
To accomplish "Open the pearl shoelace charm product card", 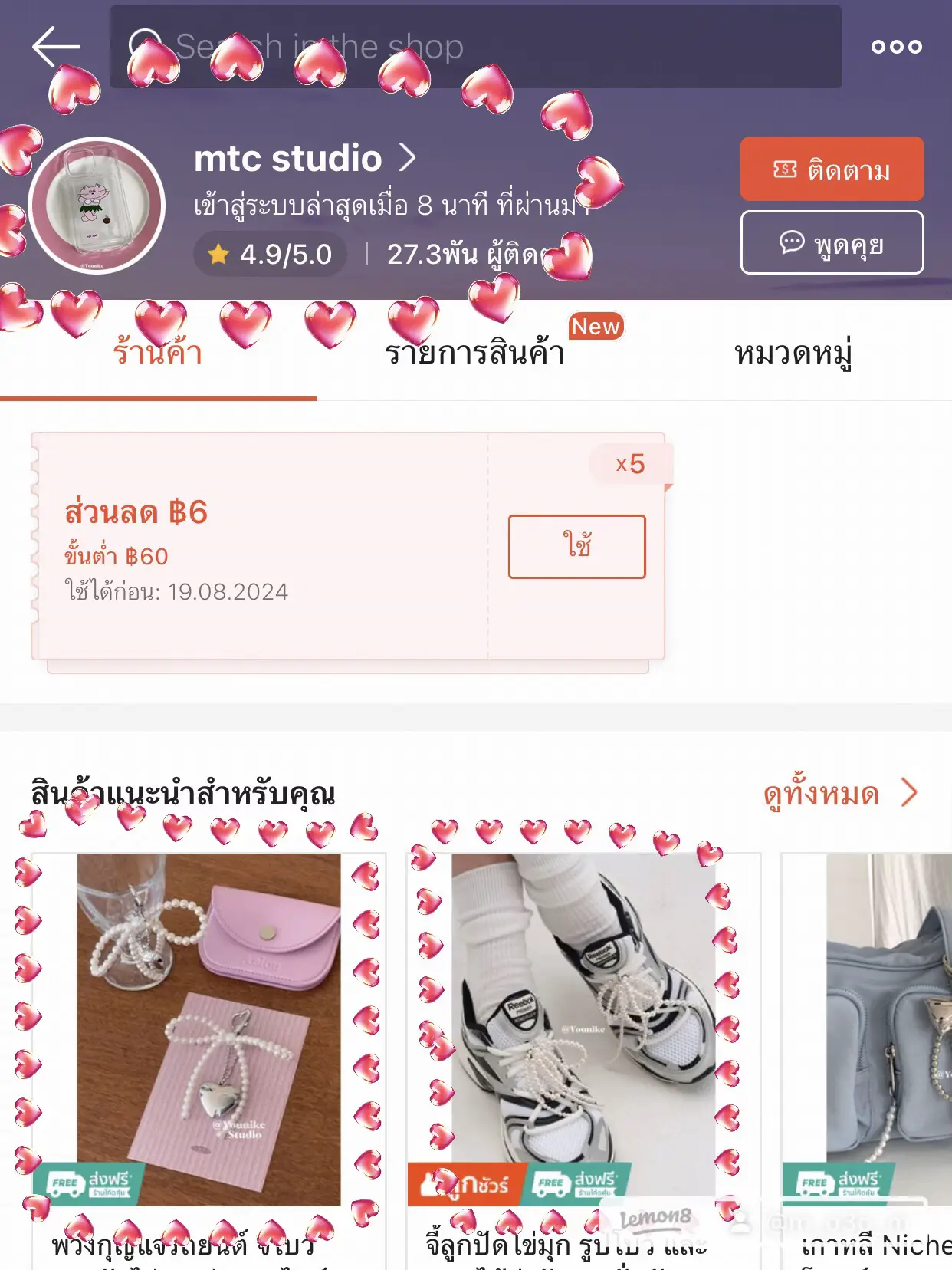I will pyautogui.click(x=583, y=1029).
